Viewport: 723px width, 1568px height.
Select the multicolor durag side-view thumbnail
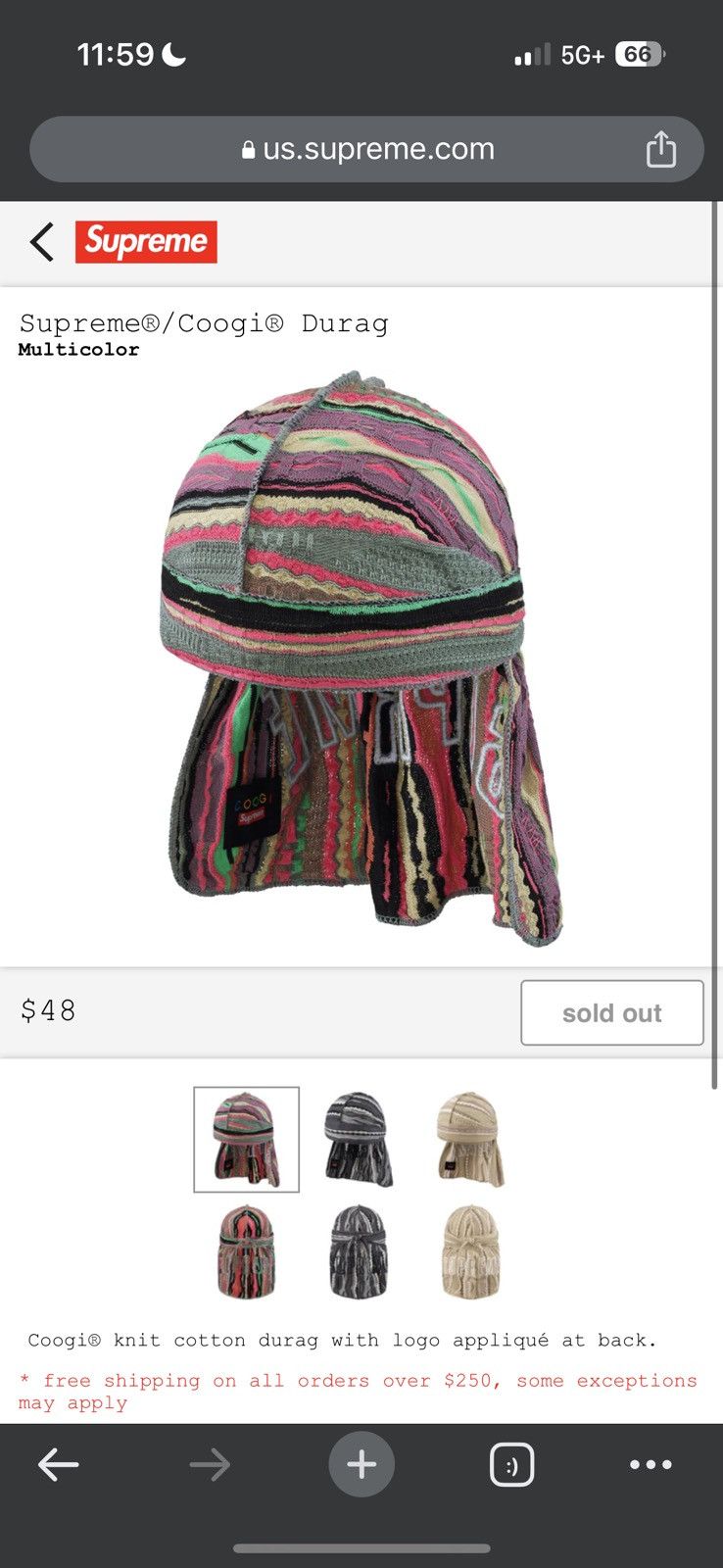[246, 1140]
